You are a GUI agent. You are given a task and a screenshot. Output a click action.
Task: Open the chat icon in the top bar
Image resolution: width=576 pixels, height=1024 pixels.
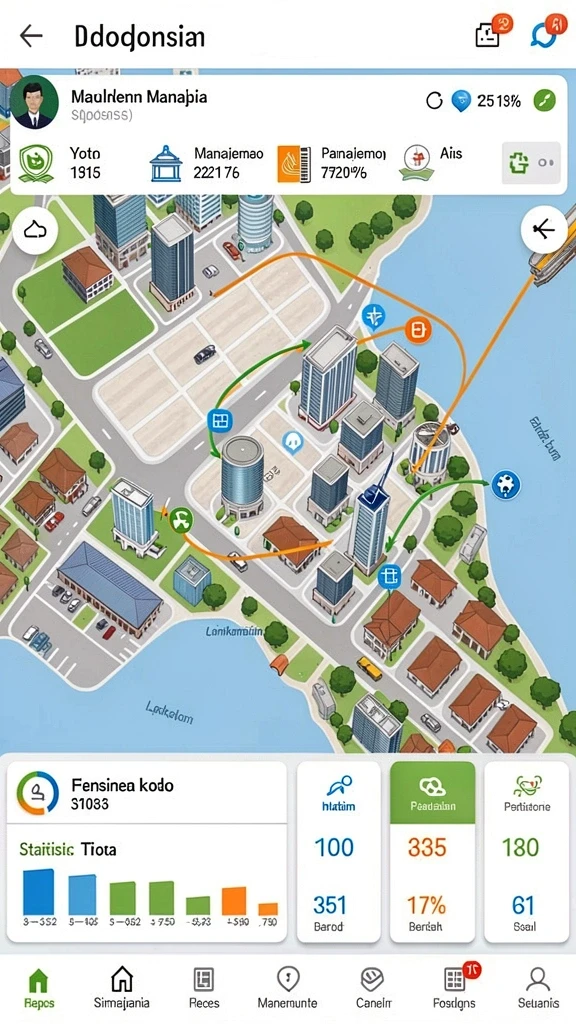pos(545,34)
